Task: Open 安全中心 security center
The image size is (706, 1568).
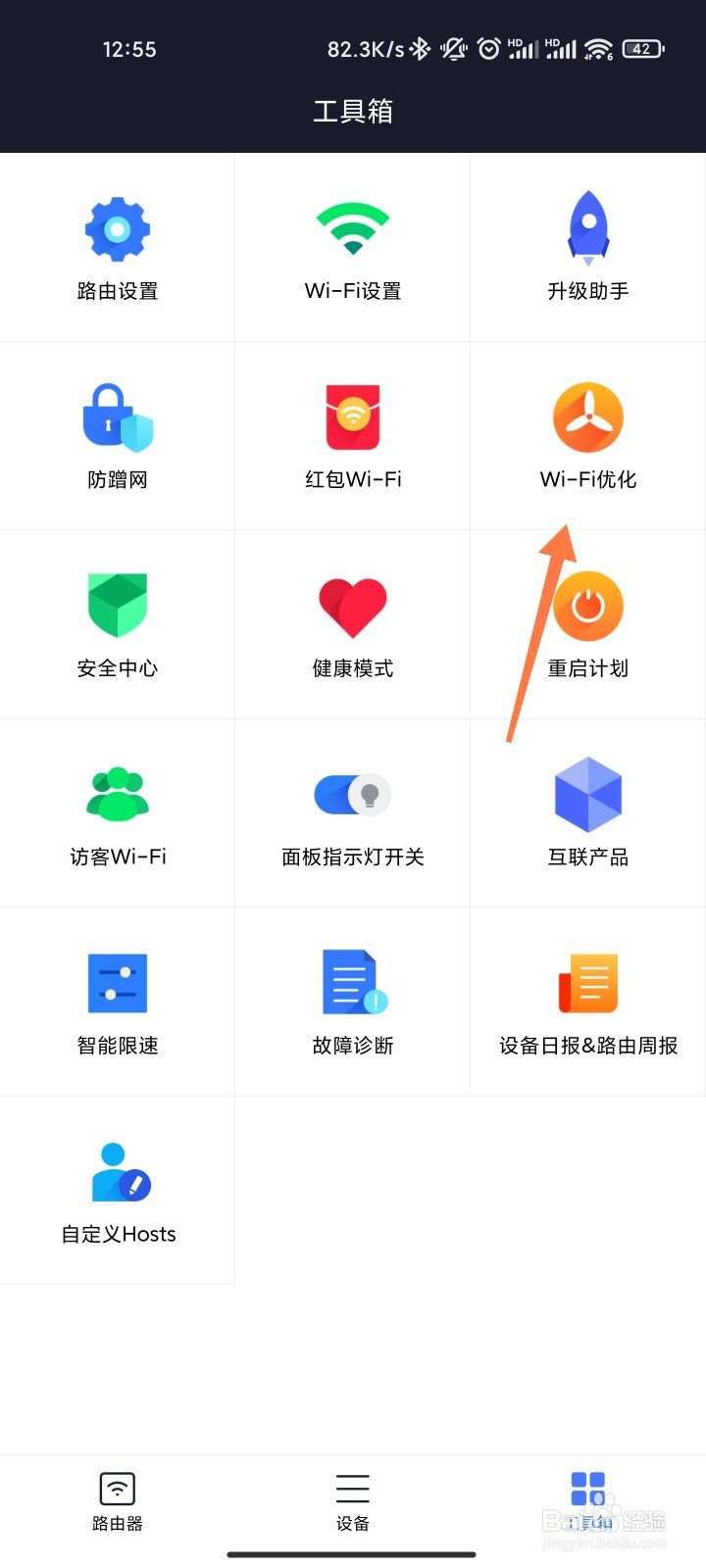Action: [118, 624]
